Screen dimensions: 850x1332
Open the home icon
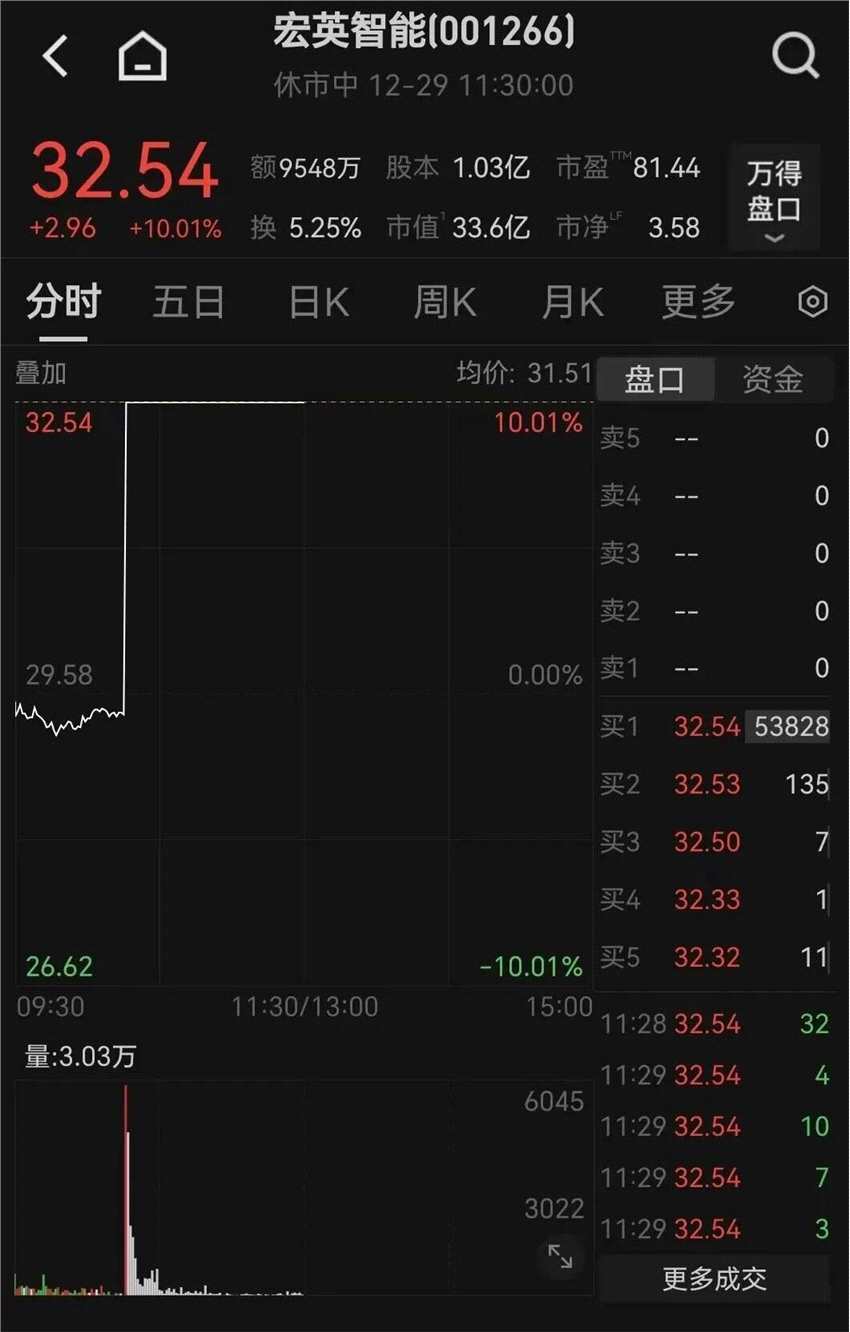(x=142, y=56)
